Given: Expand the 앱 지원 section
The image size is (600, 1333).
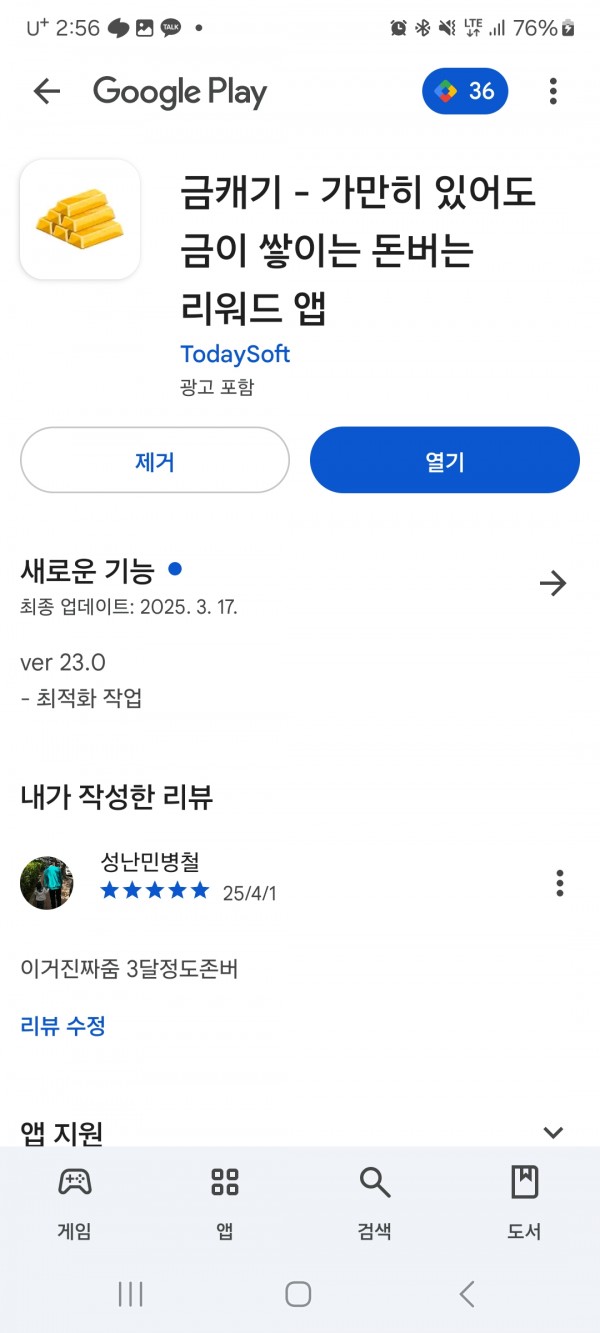Looking at the screenshot, I should [x=553, y=1132].
